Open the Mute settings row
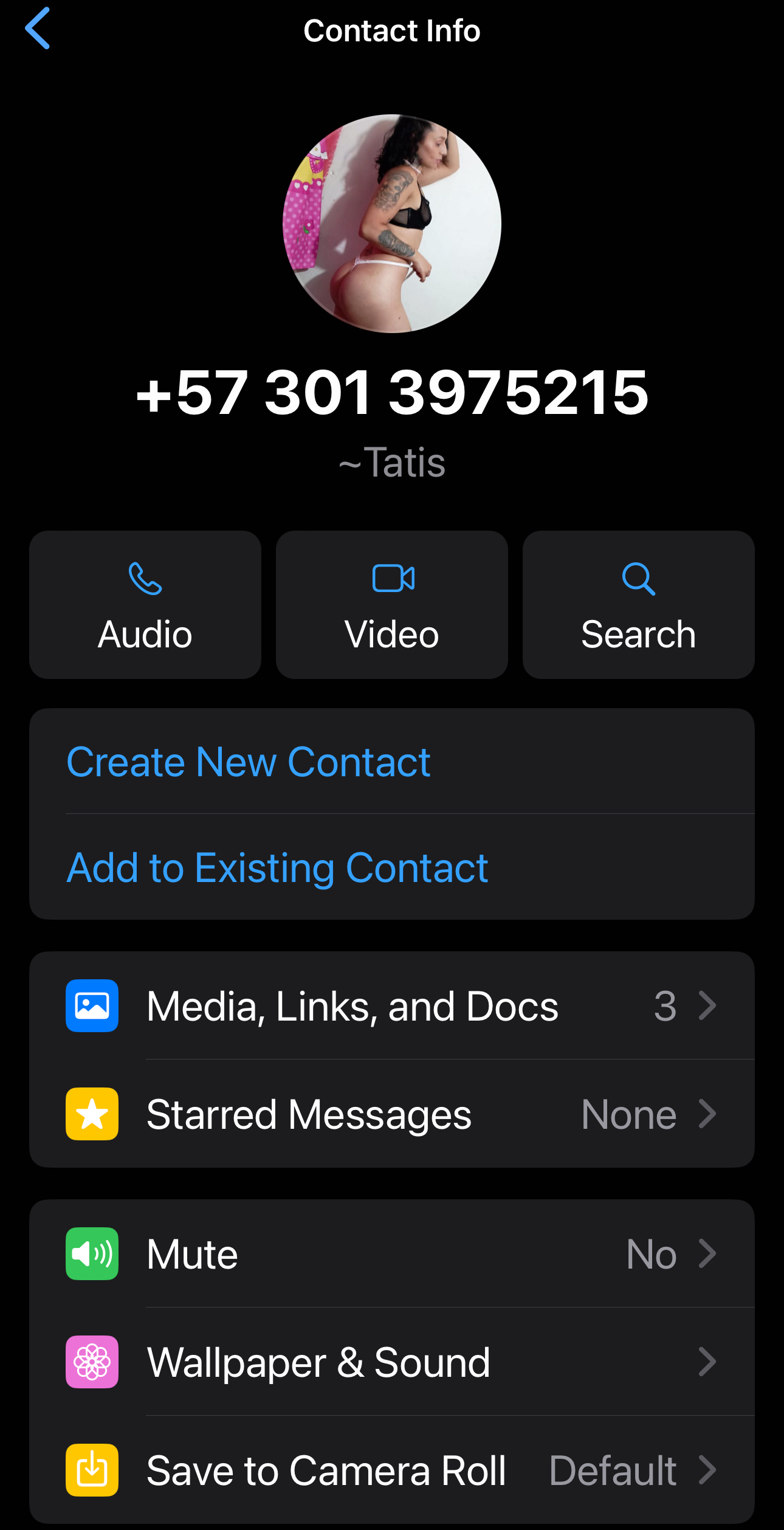Screen dimensions: 784x1530 pos(392,1253)
